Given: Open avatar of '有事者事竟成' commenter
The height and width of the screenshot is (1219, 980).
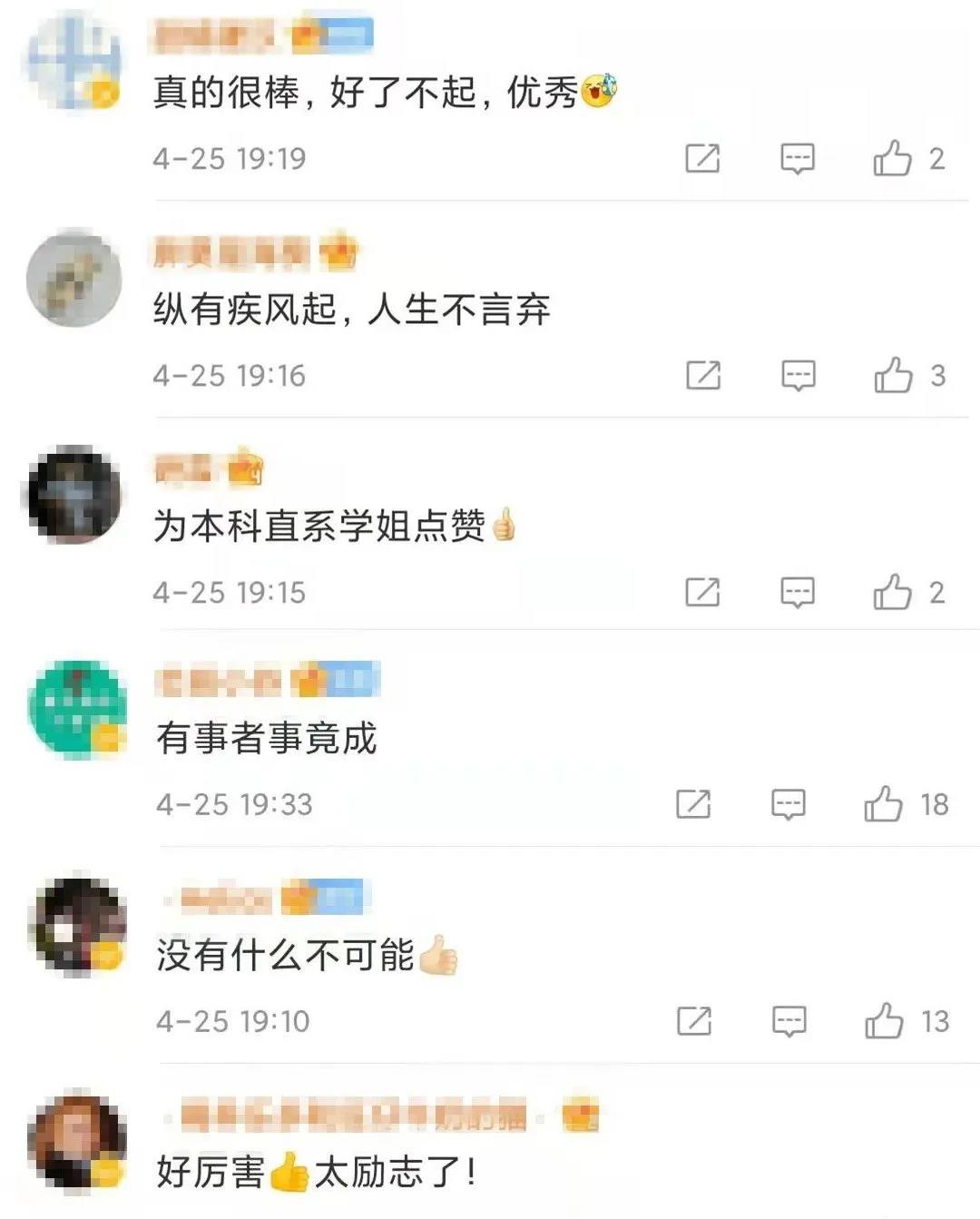Looking at the screenshot, I should point(77,709).
